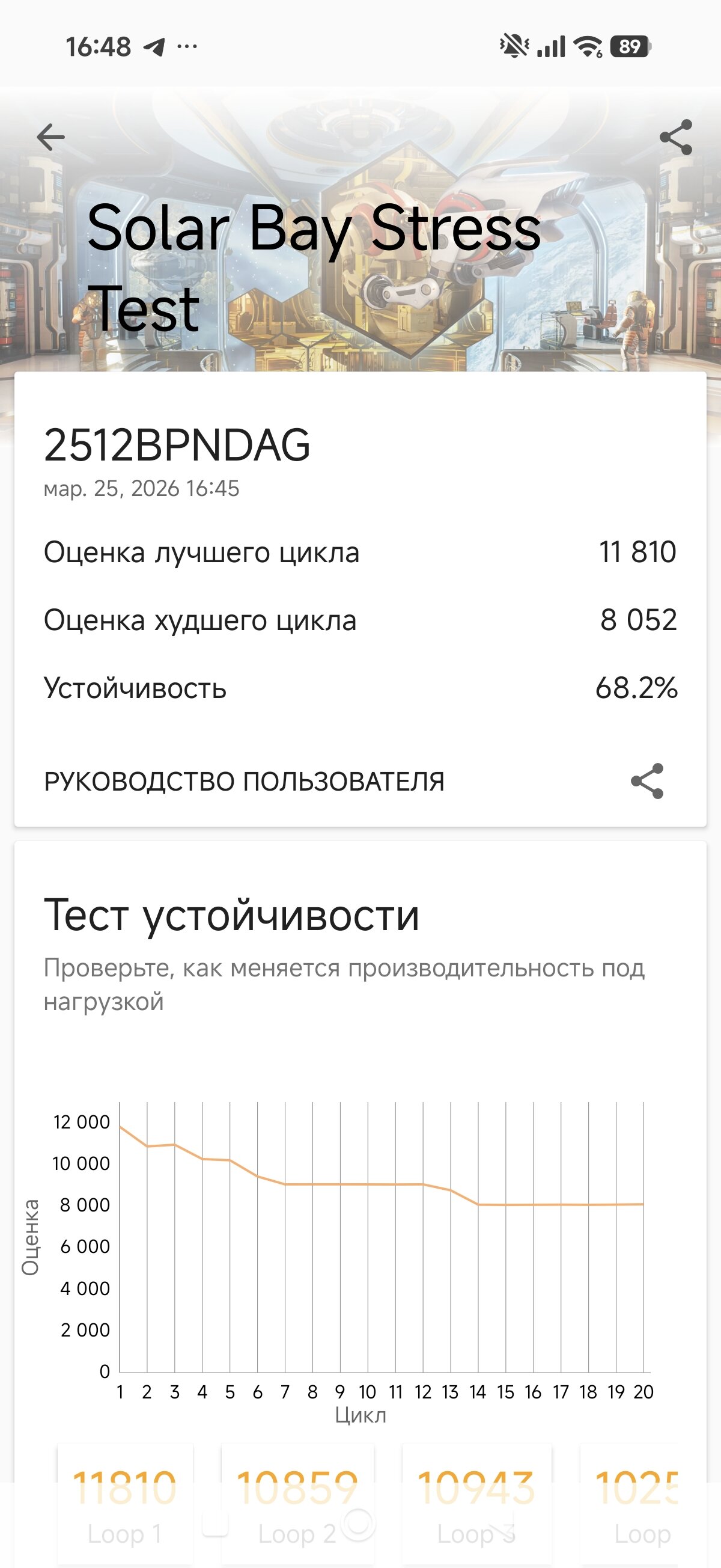
Task: Select the Loop 2 card with score 10859
Action: tap(297, 1505)
